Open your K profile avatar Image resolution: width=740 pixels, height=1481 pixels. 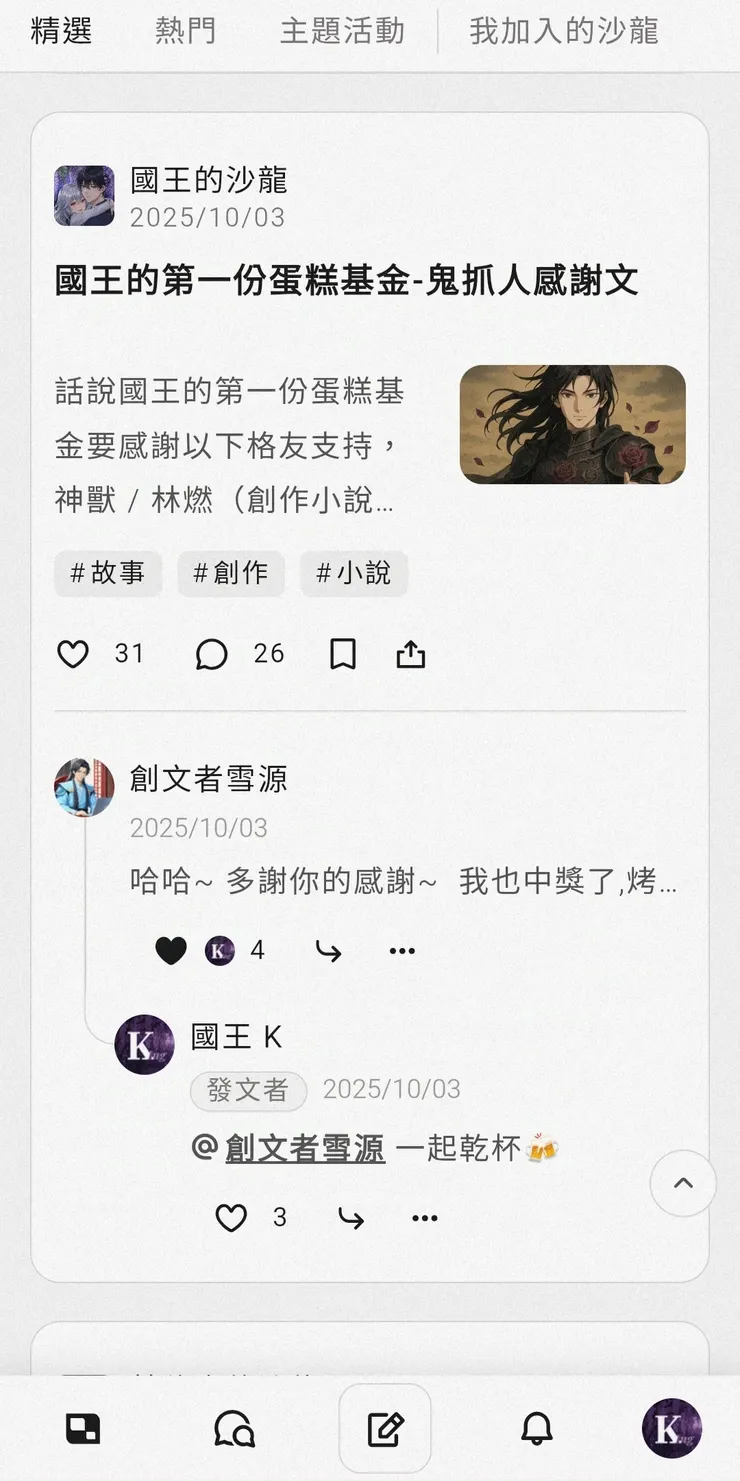point(672,1427)
